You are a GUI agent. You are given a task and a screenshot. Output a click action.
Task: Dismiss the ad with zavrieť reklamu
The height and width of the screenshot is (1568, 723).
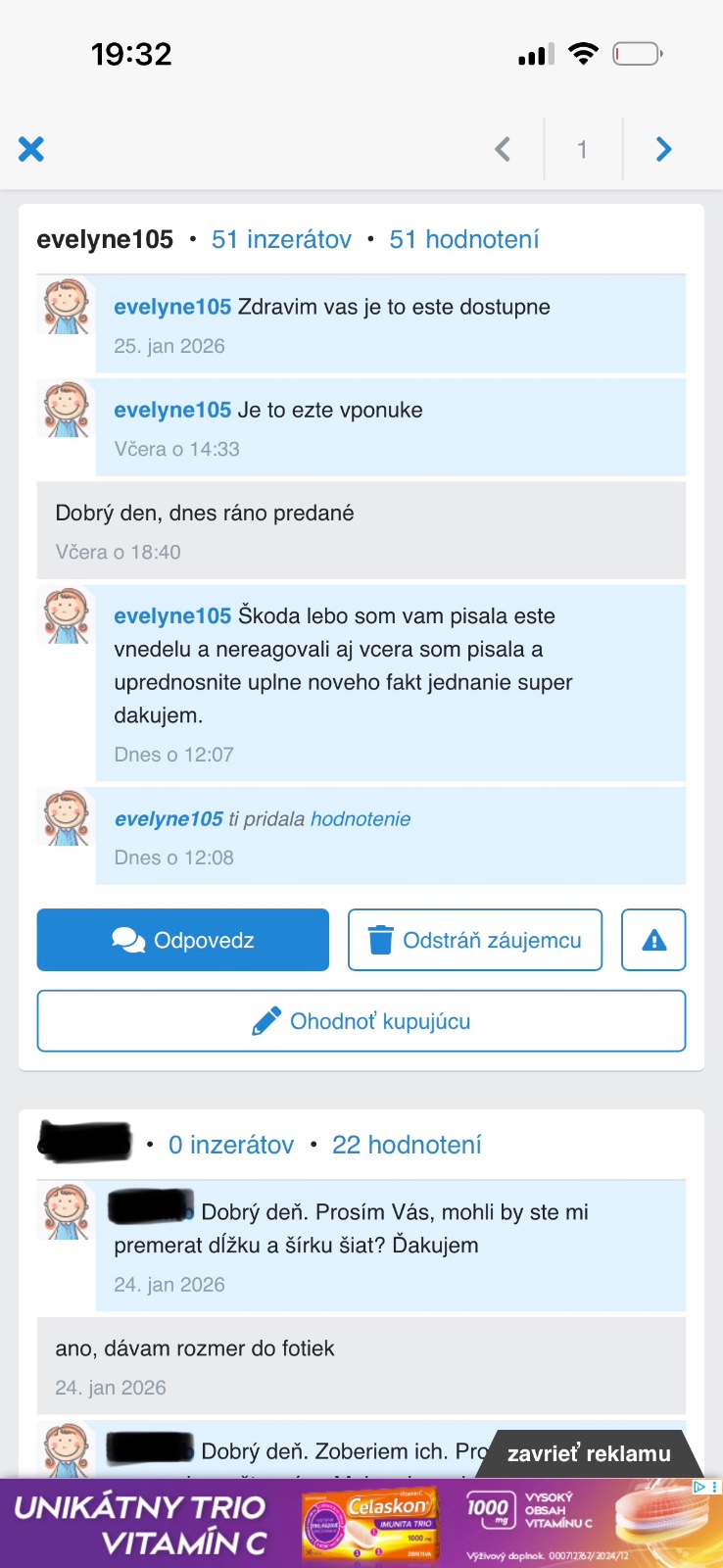(x=589, y=1453)
